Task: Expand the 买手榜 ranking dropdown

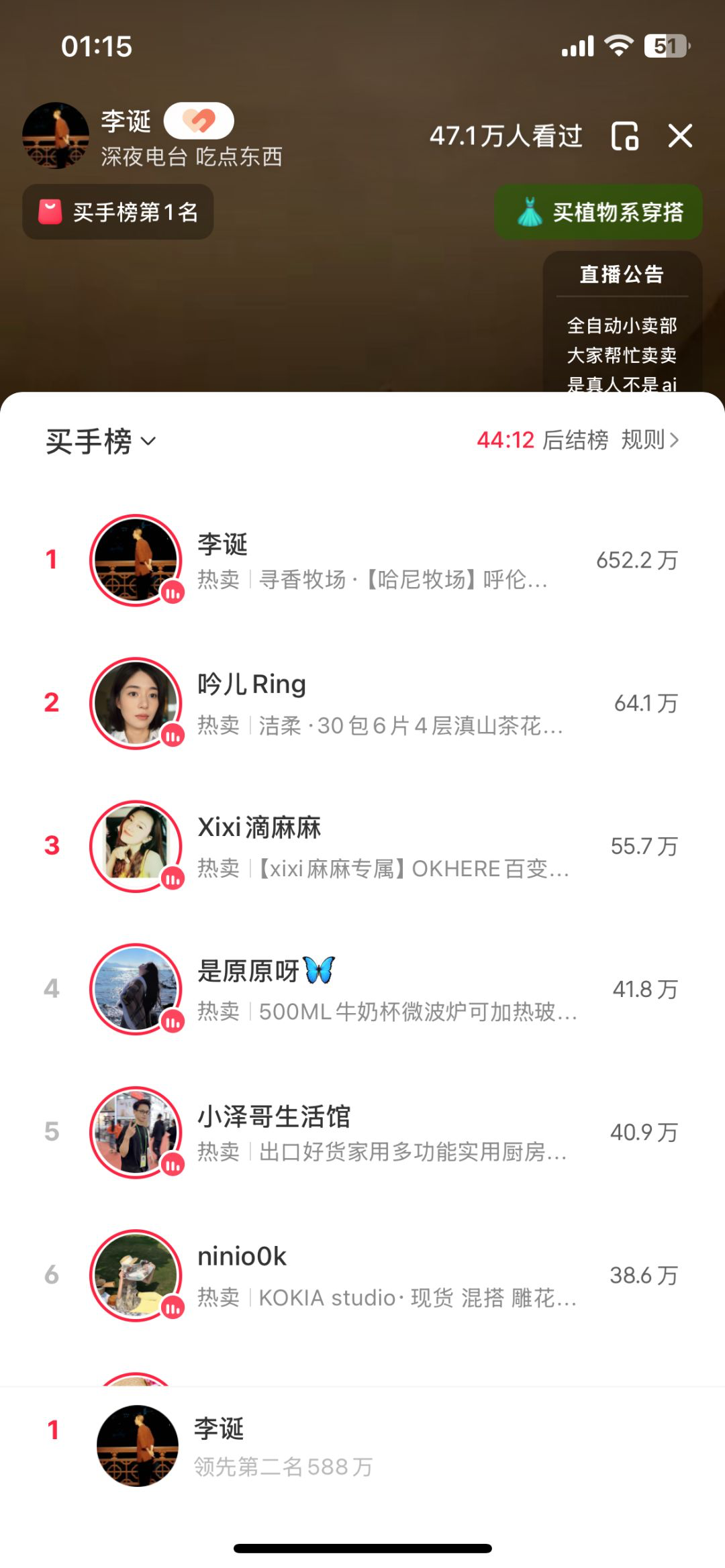Action: point(101,441)
